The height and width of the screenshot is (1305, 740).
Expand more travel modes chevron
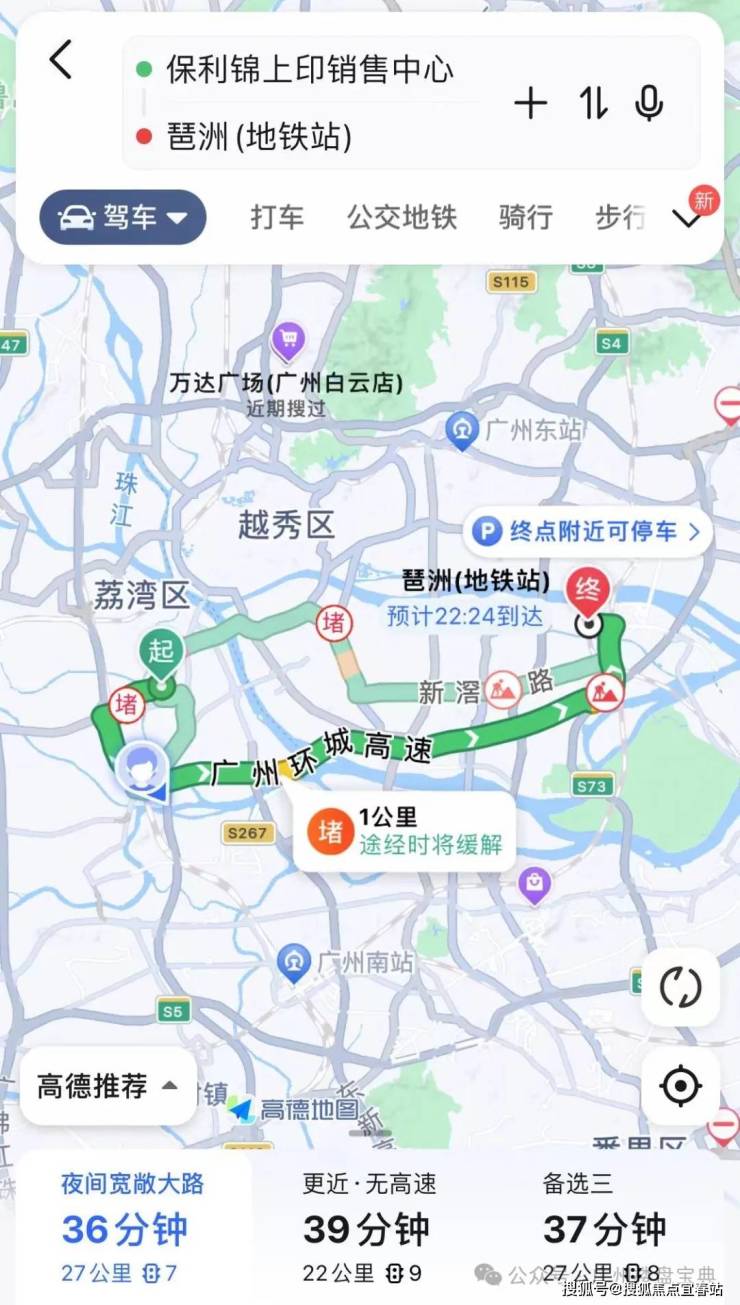pyautogui.click(x=688, y=219)
